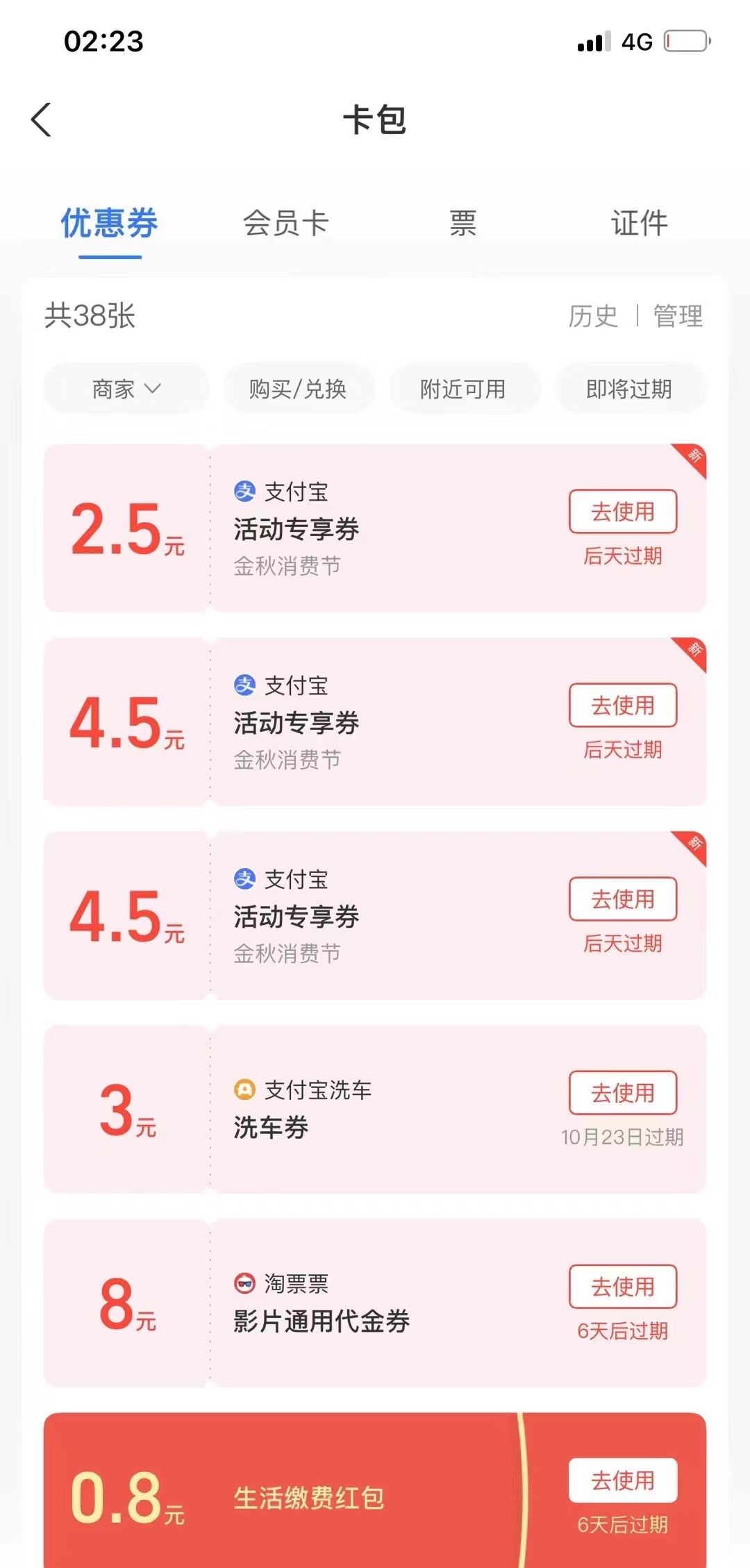Screen dimensions: 750x1568
Task: Open 管理 to manage coupons
Action: click(678, 316)
